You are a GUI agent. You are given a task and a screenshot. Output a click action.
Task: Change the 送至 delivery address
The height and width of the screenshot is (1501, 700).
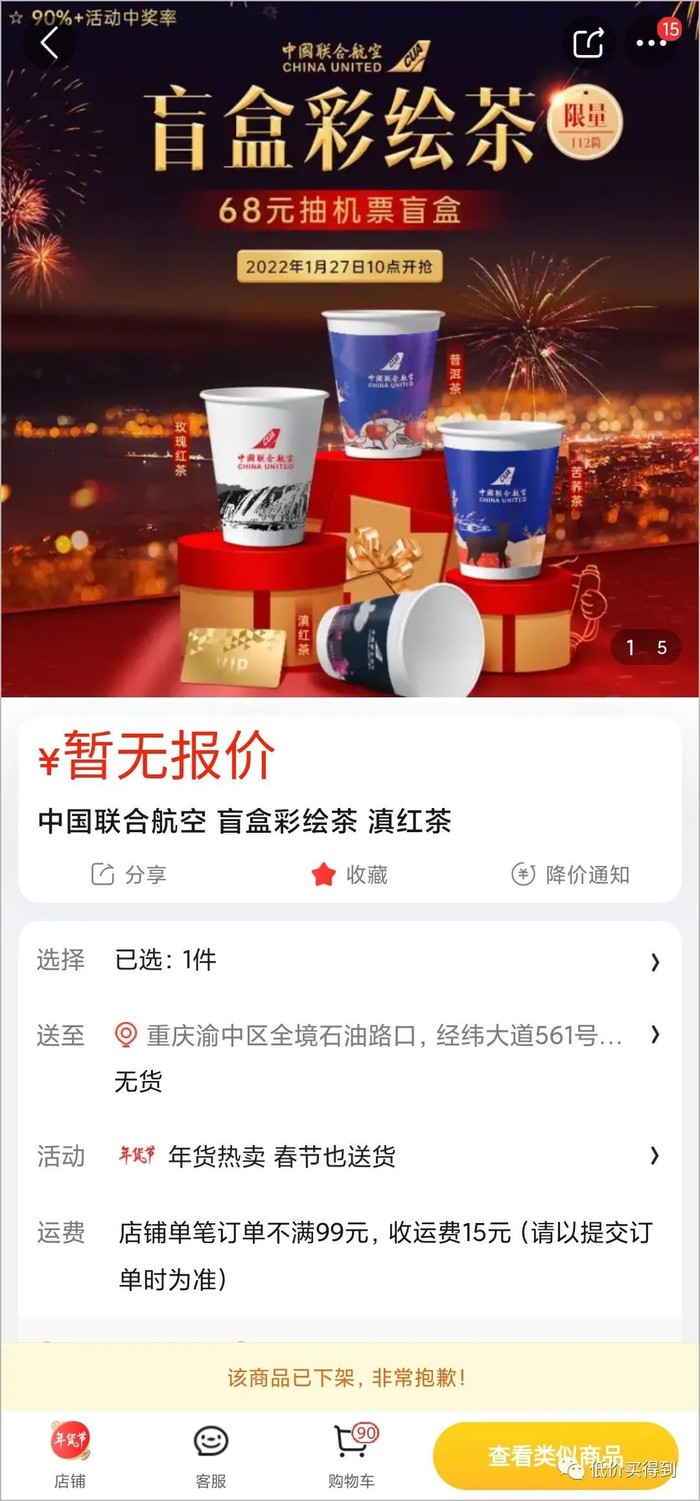pyautogui.click(x=384, y=1036)
